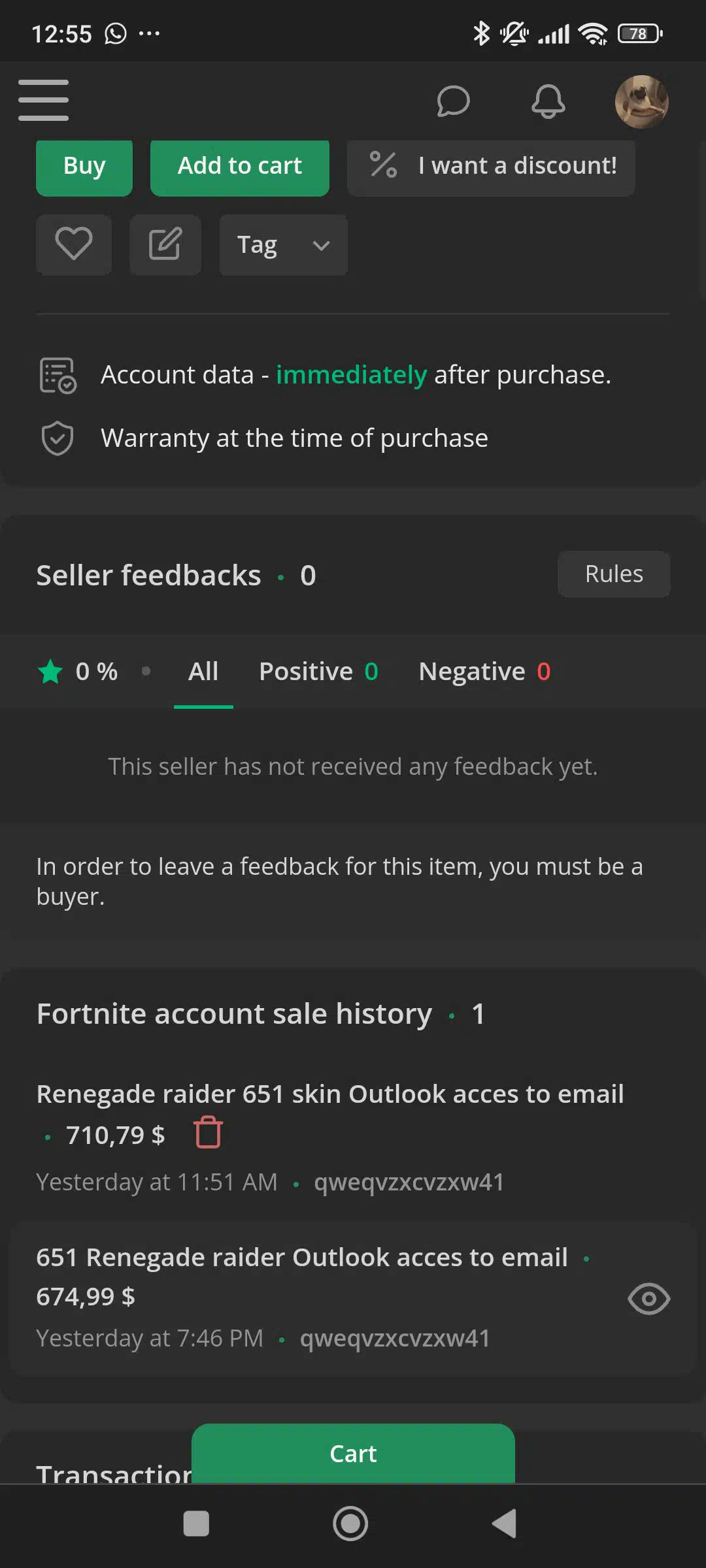Open the messages chat icon
Screen dimensions: 706x1568
[x=453, y=101]
